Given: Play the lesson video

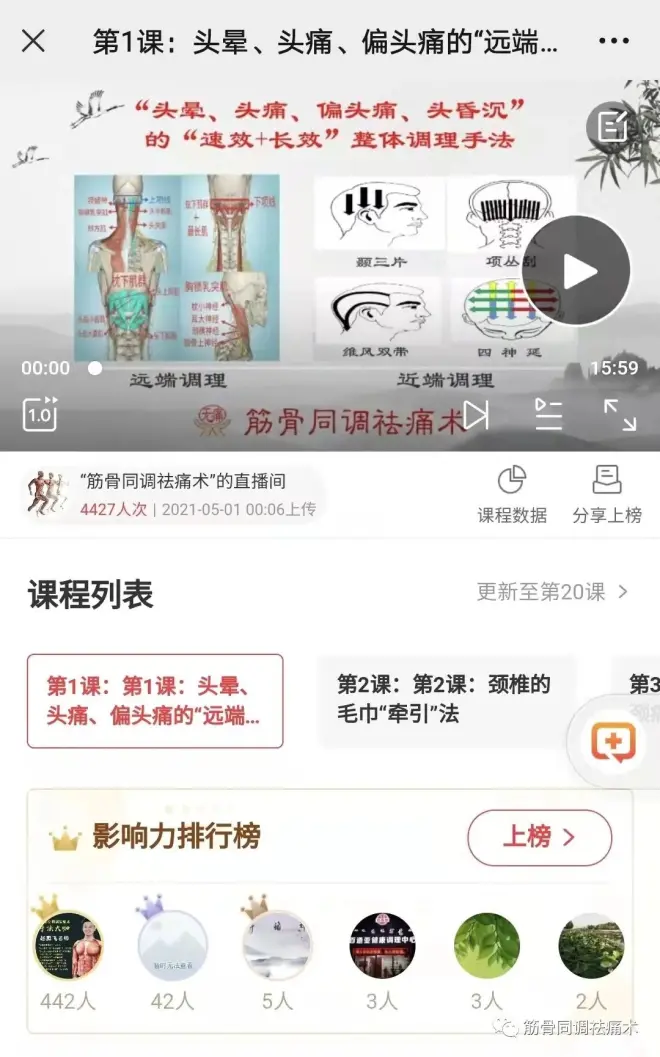Looking at the screenshot, I should click(575, 270).
